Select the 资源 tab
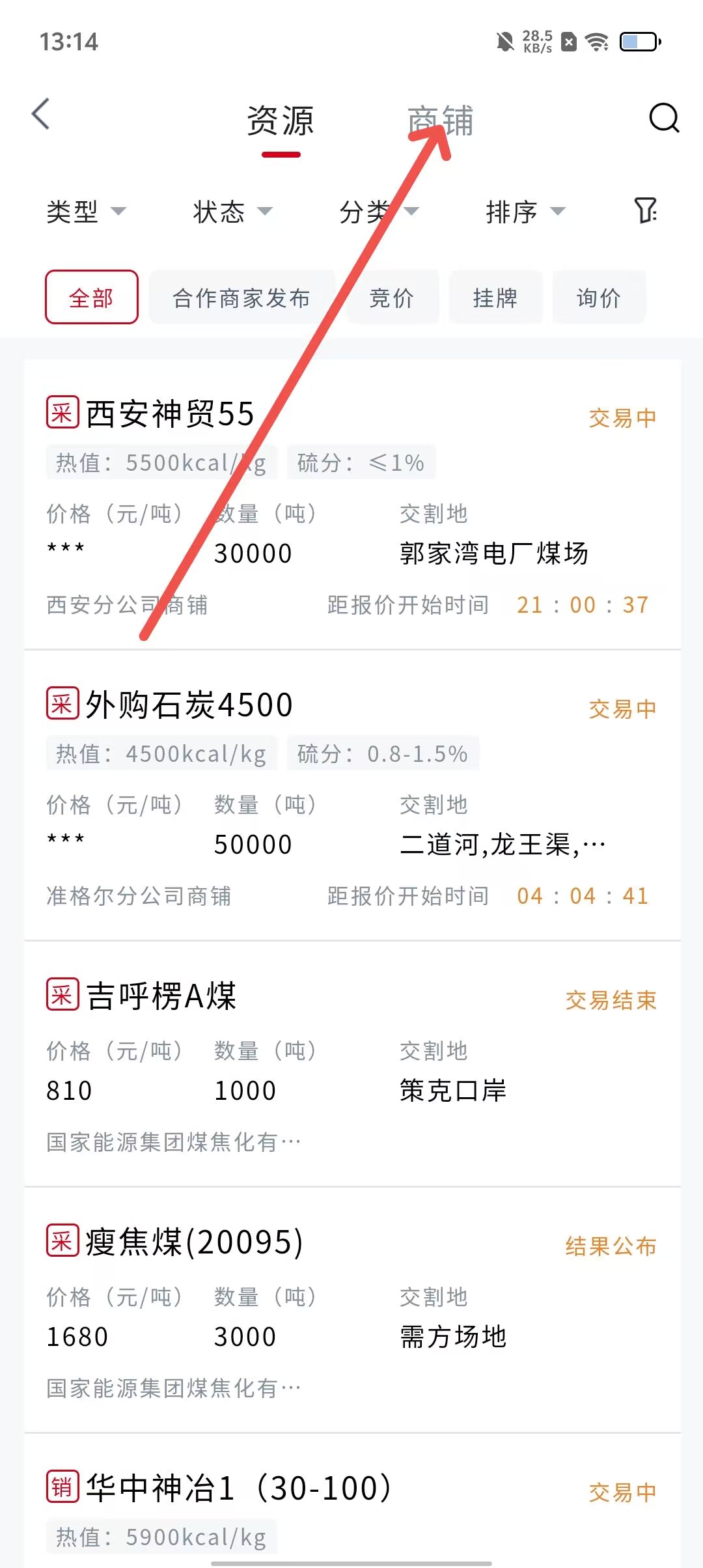This screenshot has height=1568, width=703. click(x=281, y=122)
